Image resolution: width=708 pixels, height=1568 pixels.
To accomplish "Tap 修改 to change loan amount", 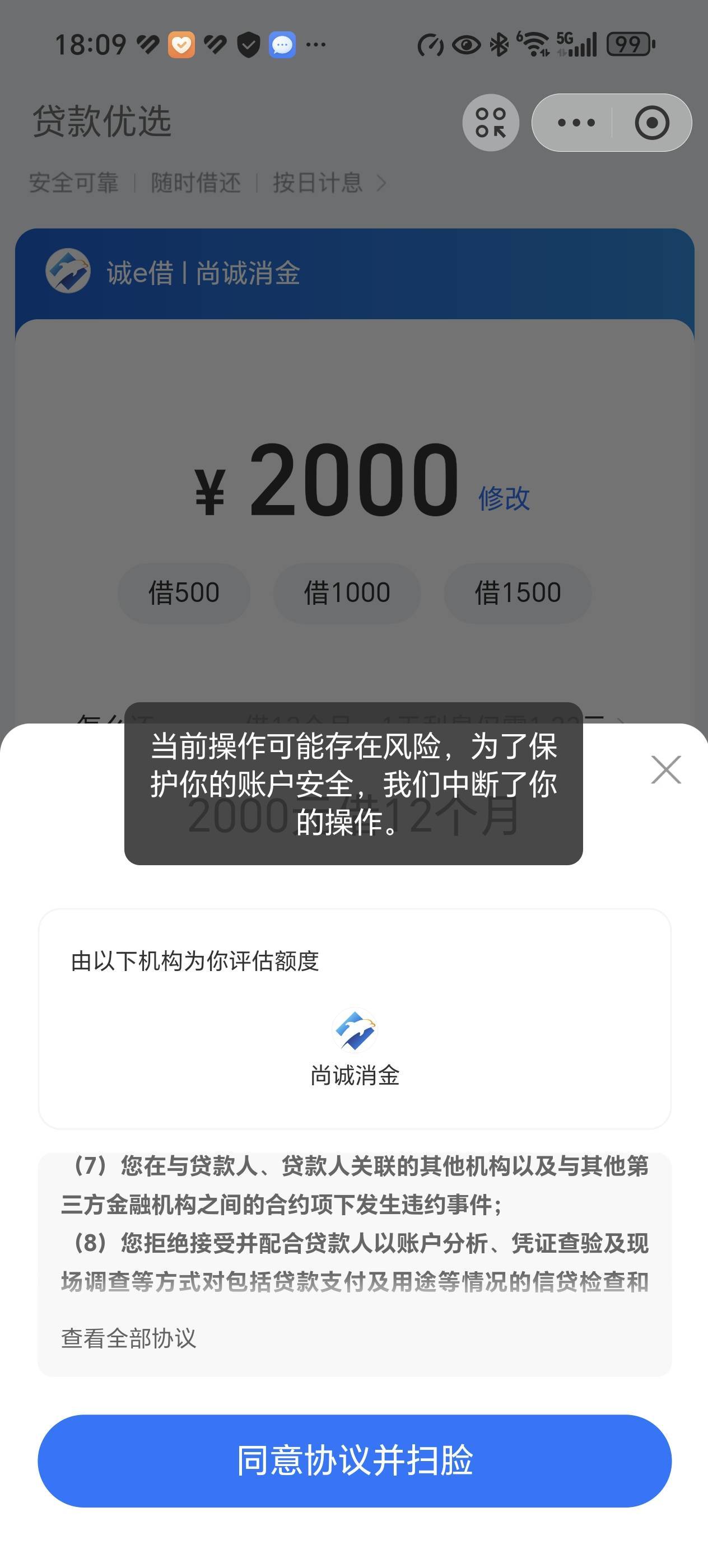I will click(x=504, y=498).
